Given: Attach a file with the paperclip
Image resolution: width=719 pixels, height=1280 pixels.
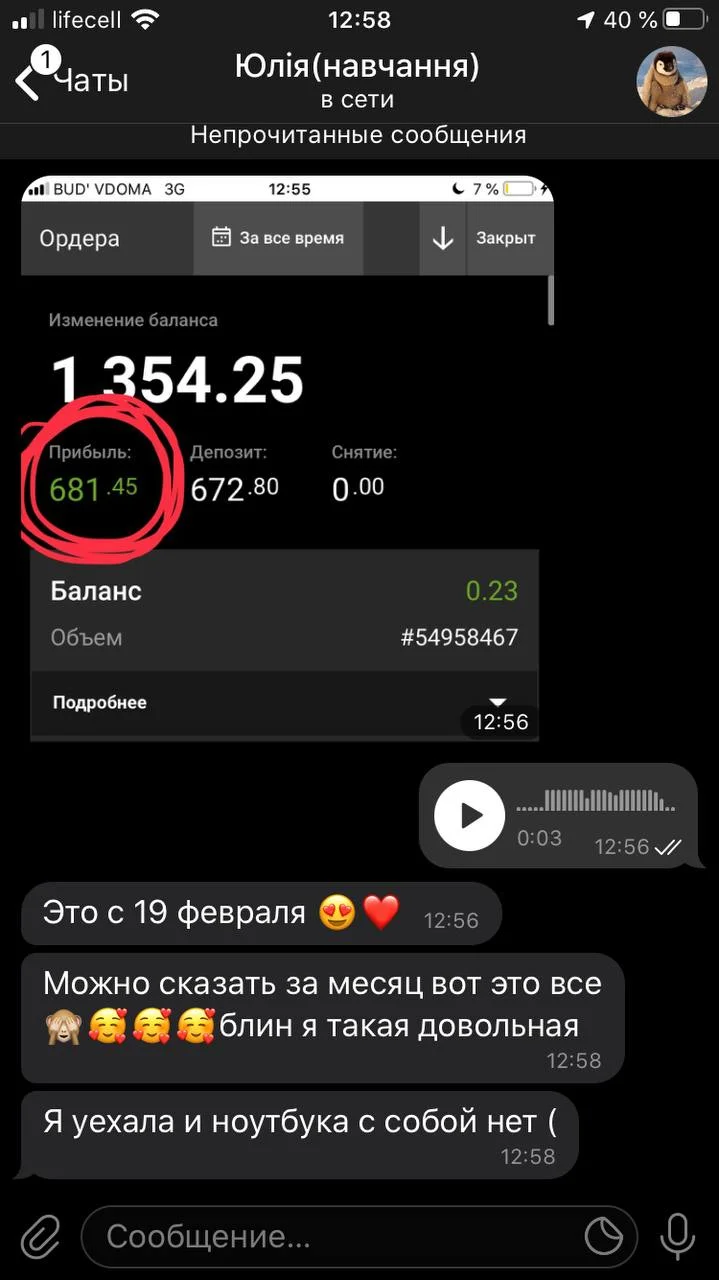Looking at the screenshot, I should coord(40,1237).
